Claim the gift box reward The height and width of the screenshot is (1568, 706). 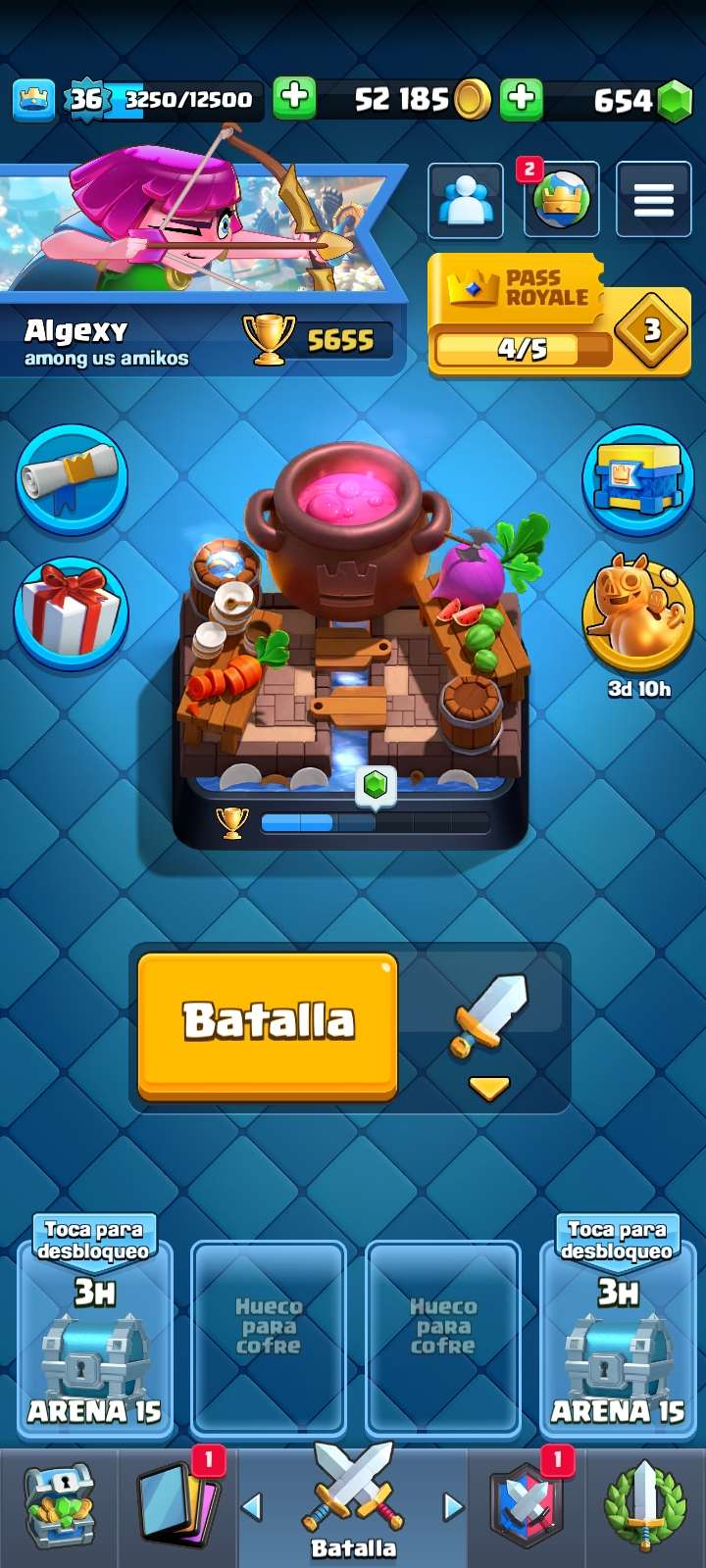click(x=72, y=612)
